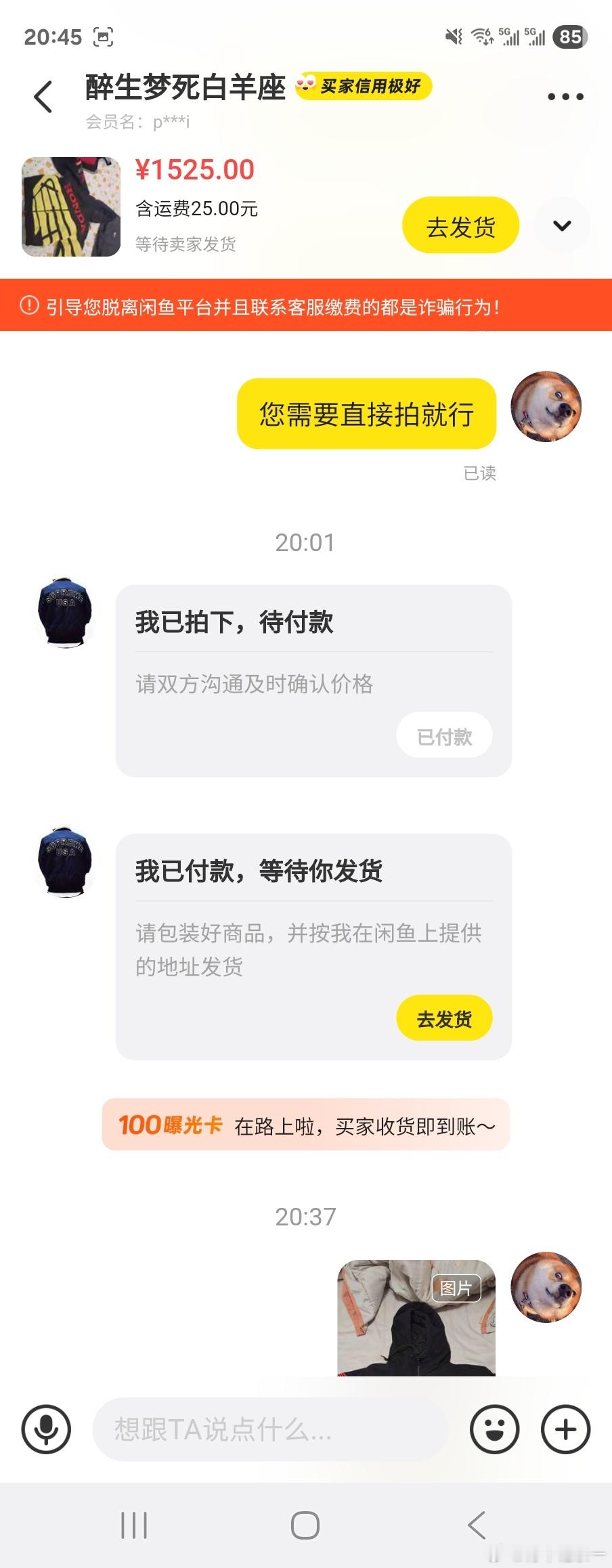This screenshot has height=1568, width=612.
Task: Tap the yellow 去发货 button at the top
Action: click(460, 224)
